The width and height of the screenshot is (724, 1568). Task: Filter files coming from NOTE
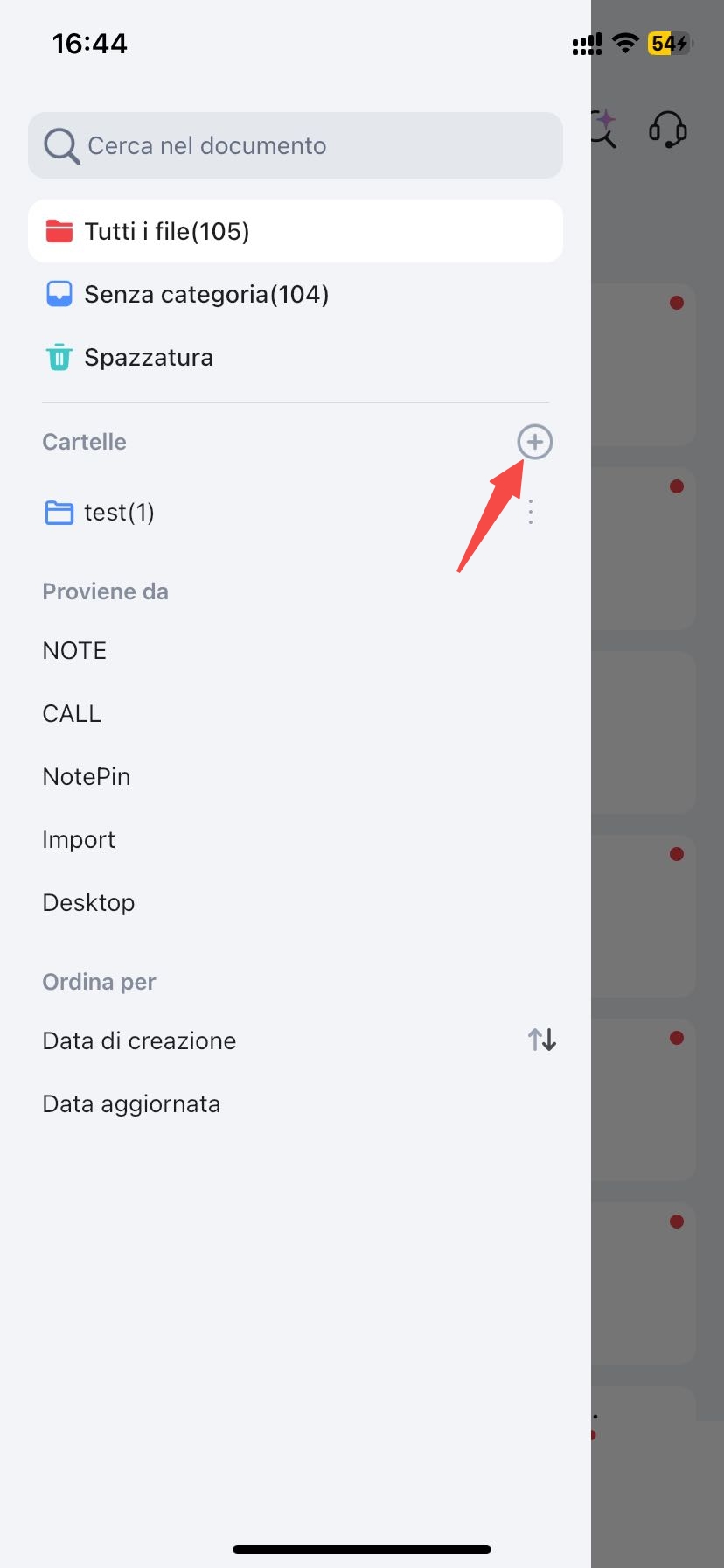(74, 651)
